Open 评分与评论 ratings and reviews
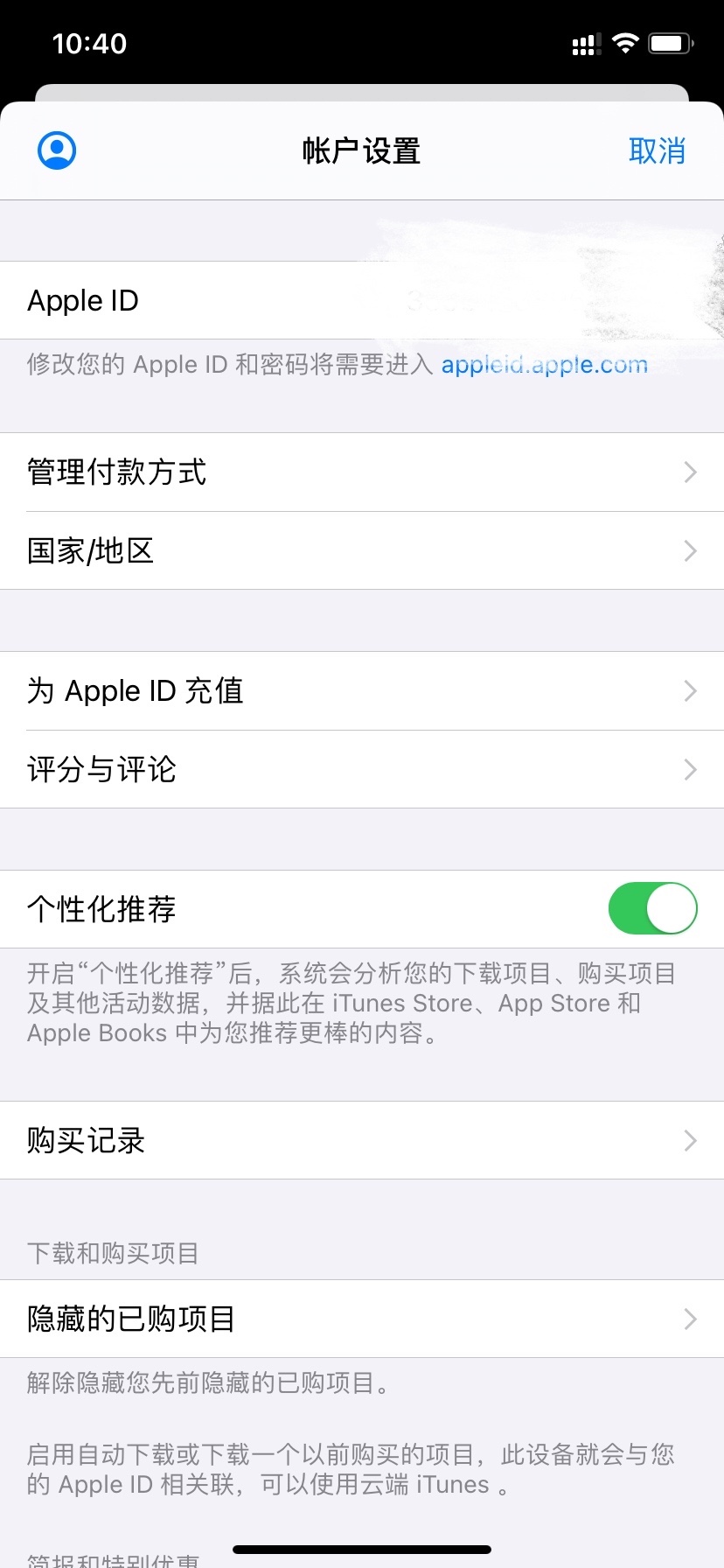Viewport: 724px width, 1568px height. [x=362, y=770]
